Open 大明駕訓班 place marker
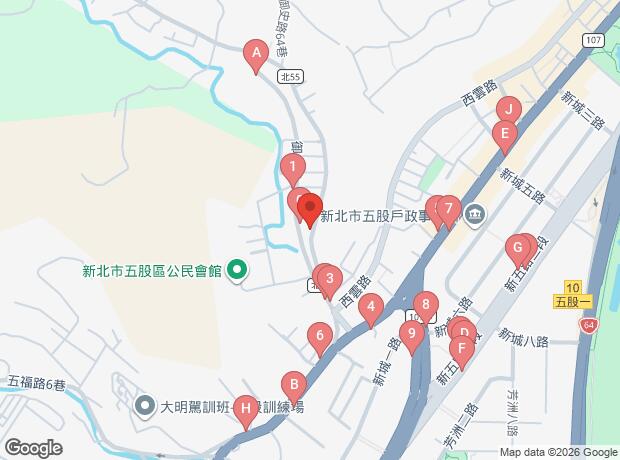 click(x=145, y=406)
